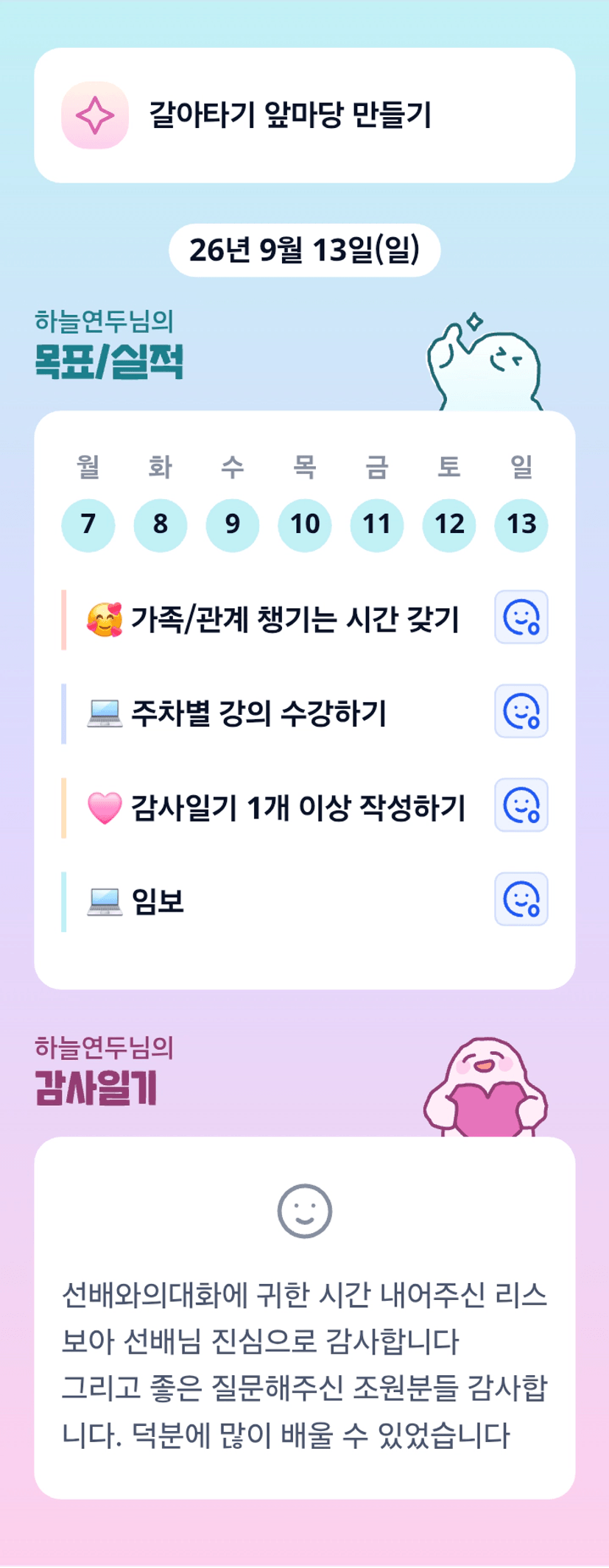Select Monday the 7th

click(88, 525)
